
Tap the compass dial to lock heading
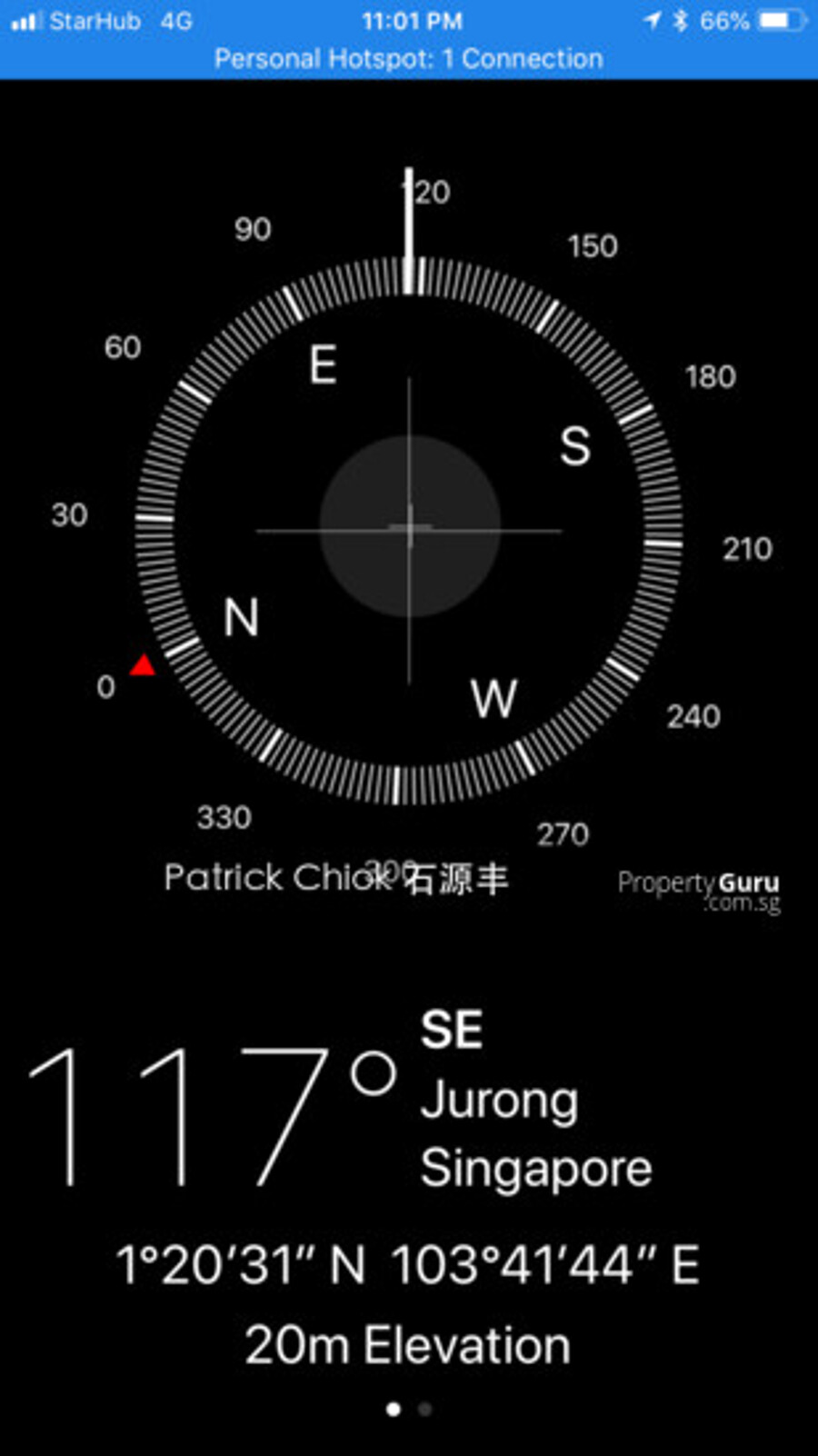click(409, 530)
